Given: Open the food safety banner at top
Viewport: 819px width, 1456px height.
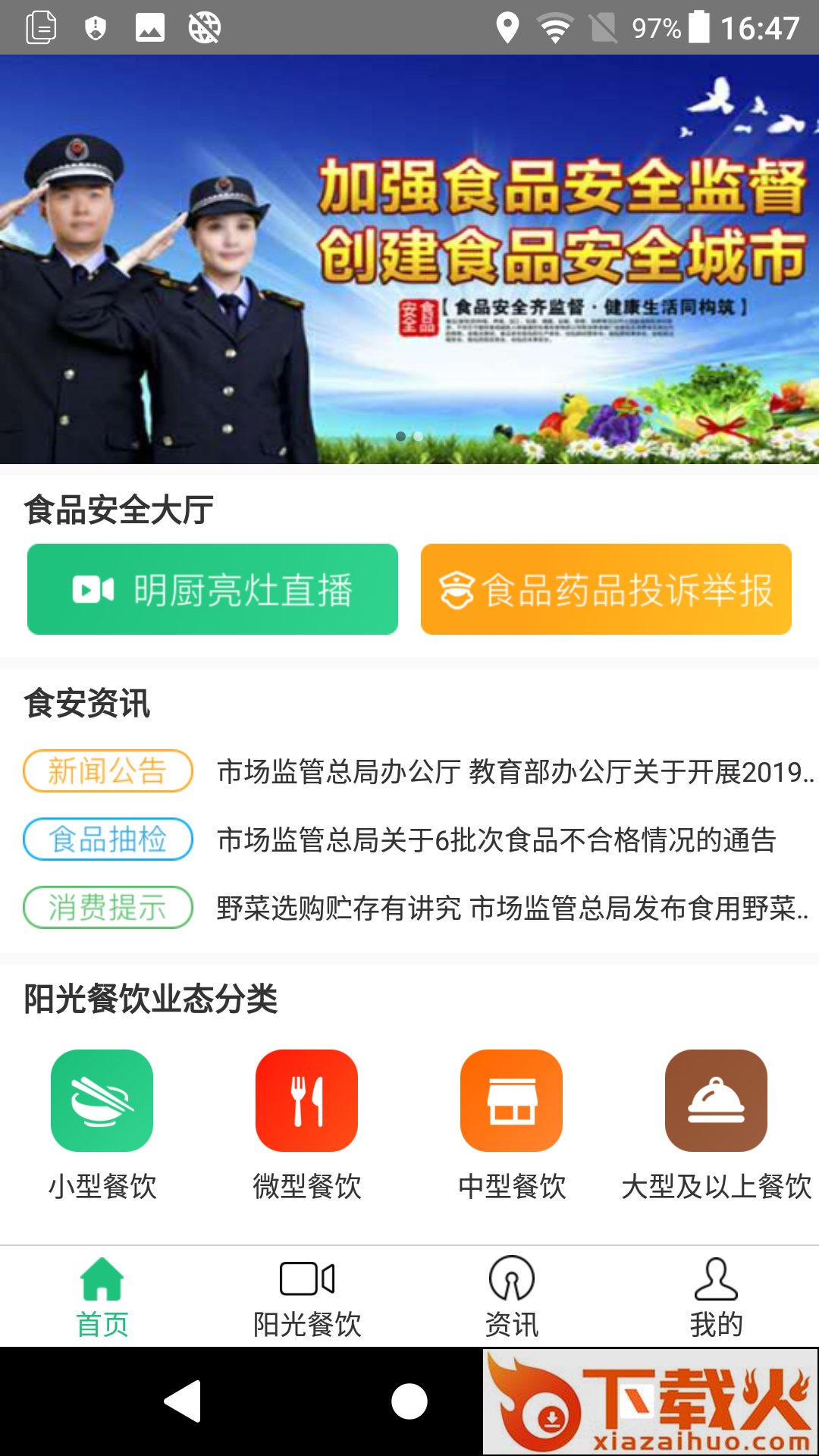Looking at the screenshot, I should 409,258.
